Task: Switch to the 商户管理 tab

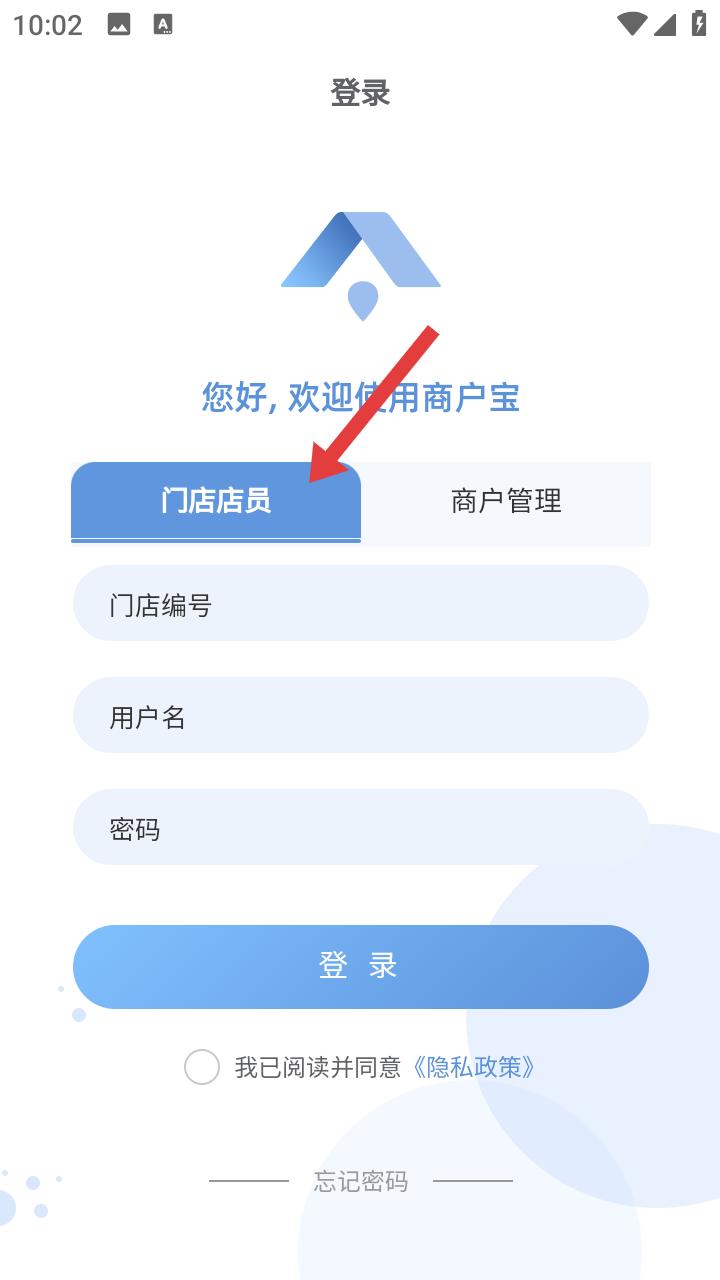Action: click(506, 501)
